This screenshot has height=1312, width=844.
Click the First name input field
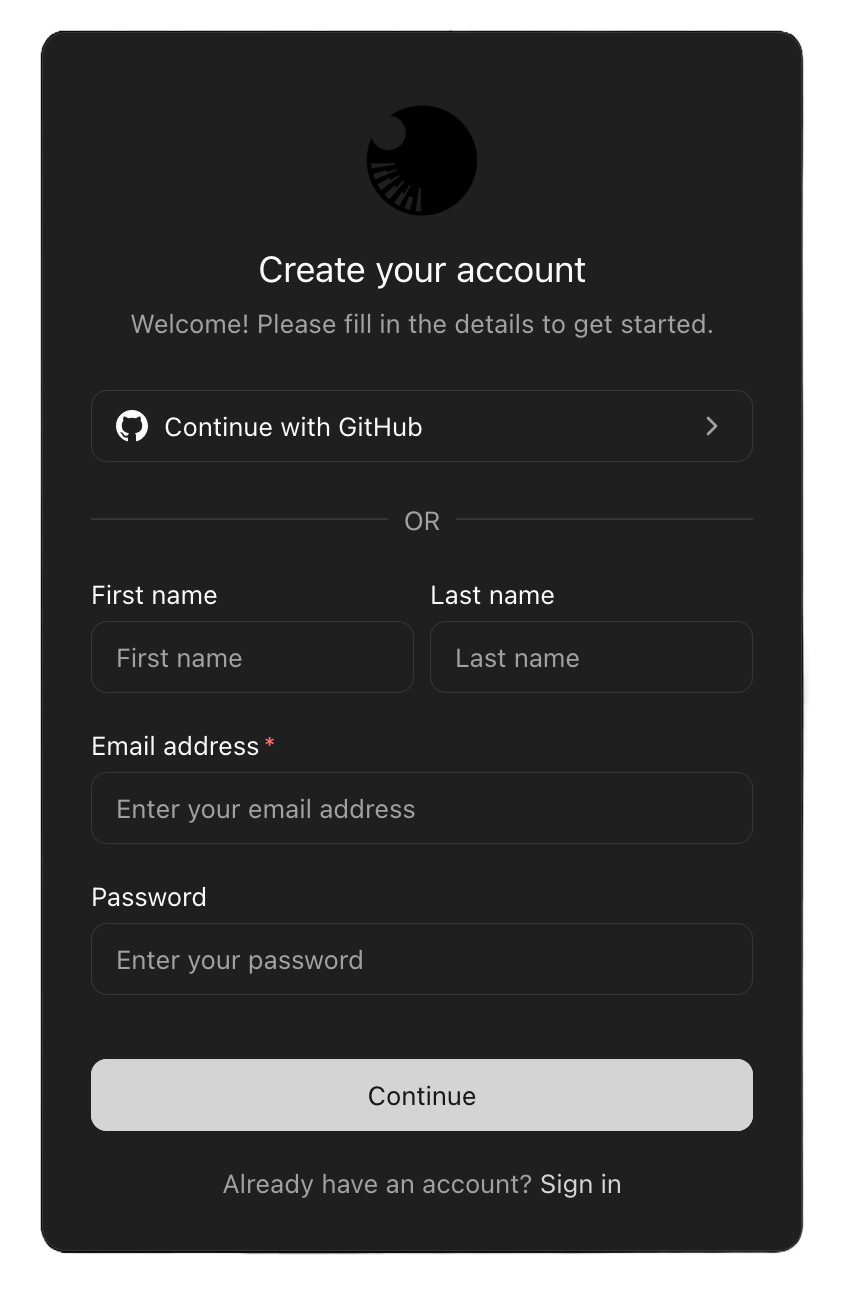pos(252,657)
